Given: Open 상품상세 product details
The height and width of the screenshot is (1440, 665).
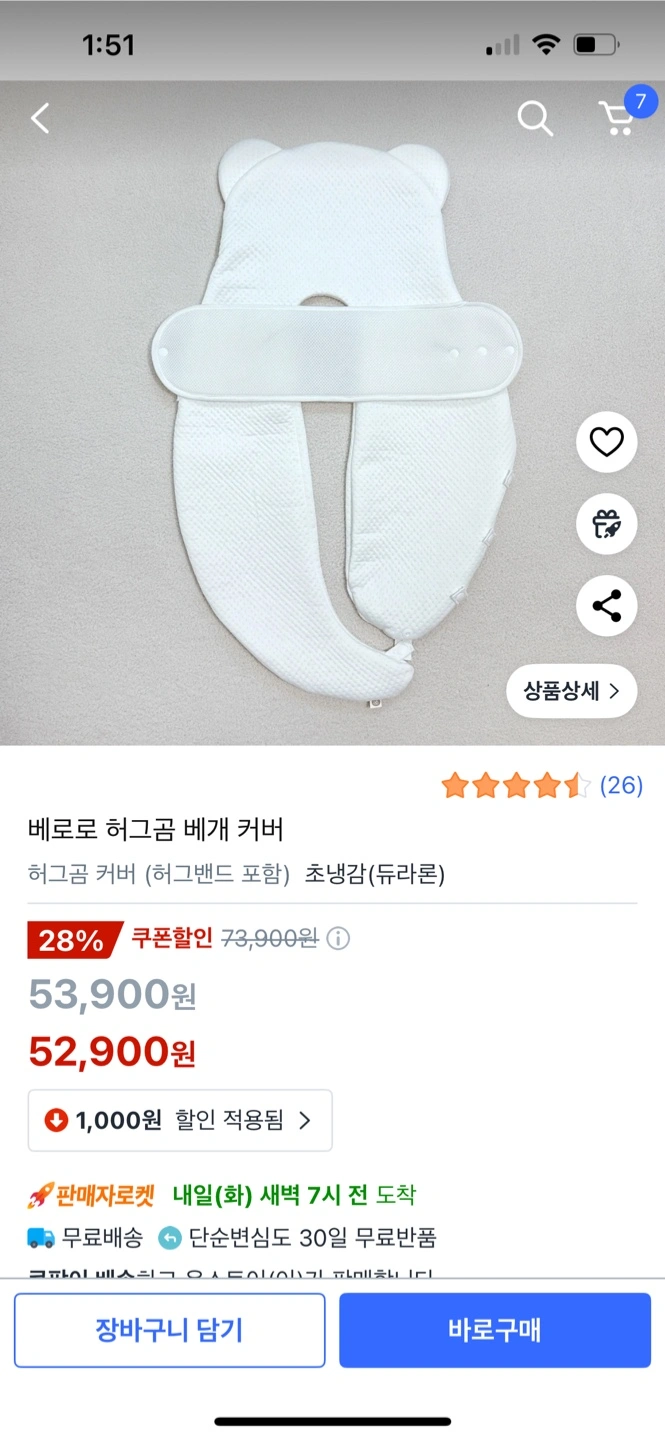Looking at the screenshot, I should tap(571, 691).
